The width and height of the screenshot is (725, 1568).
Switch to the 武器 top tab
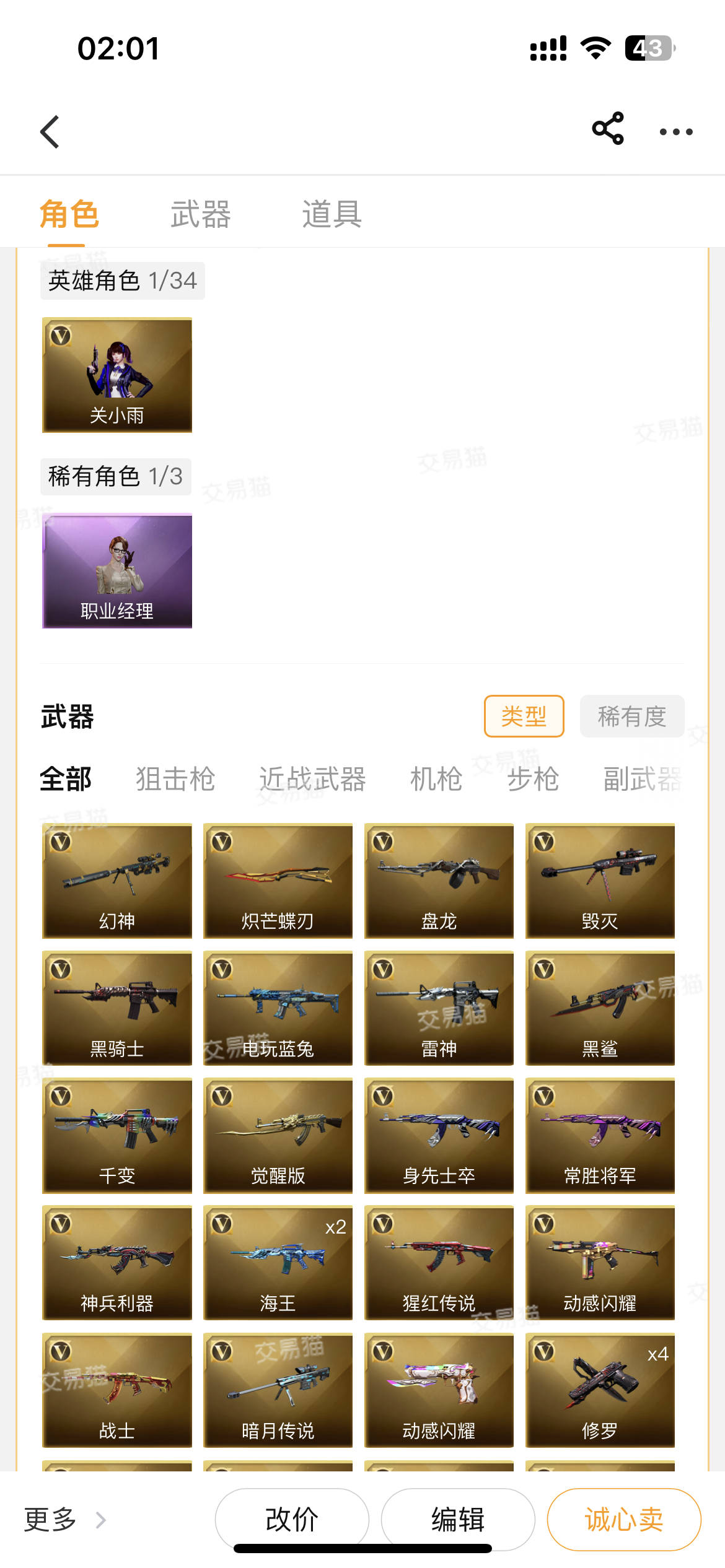click(201, 214)
